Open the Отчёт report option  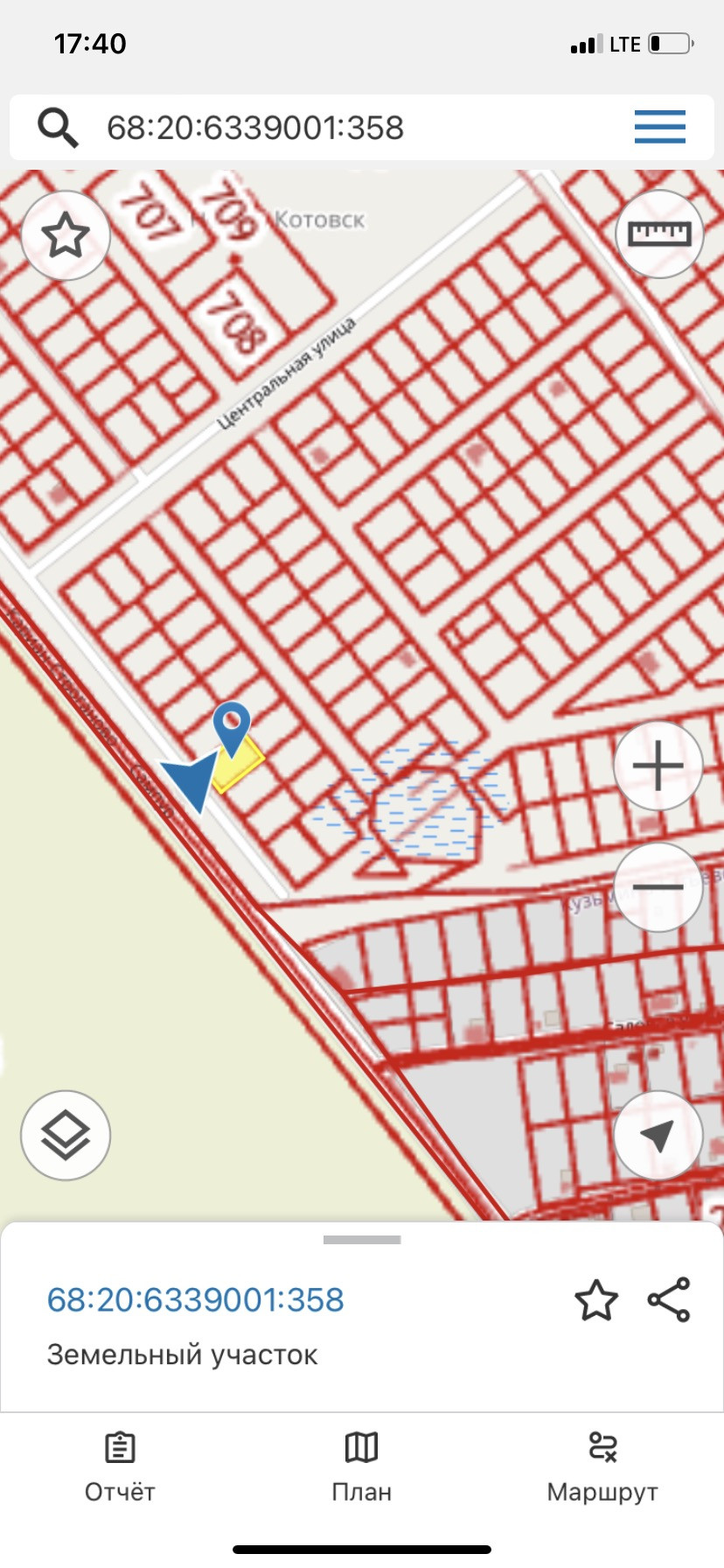[x=120, y=1468]
